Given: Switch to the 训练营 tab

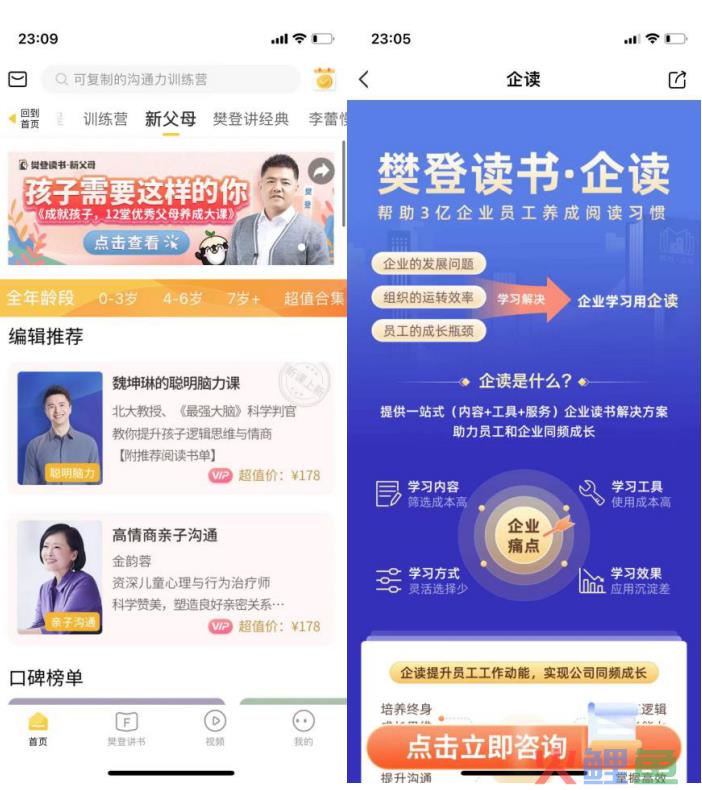Looking at the screenshot, I should click(x=105, y=119).
